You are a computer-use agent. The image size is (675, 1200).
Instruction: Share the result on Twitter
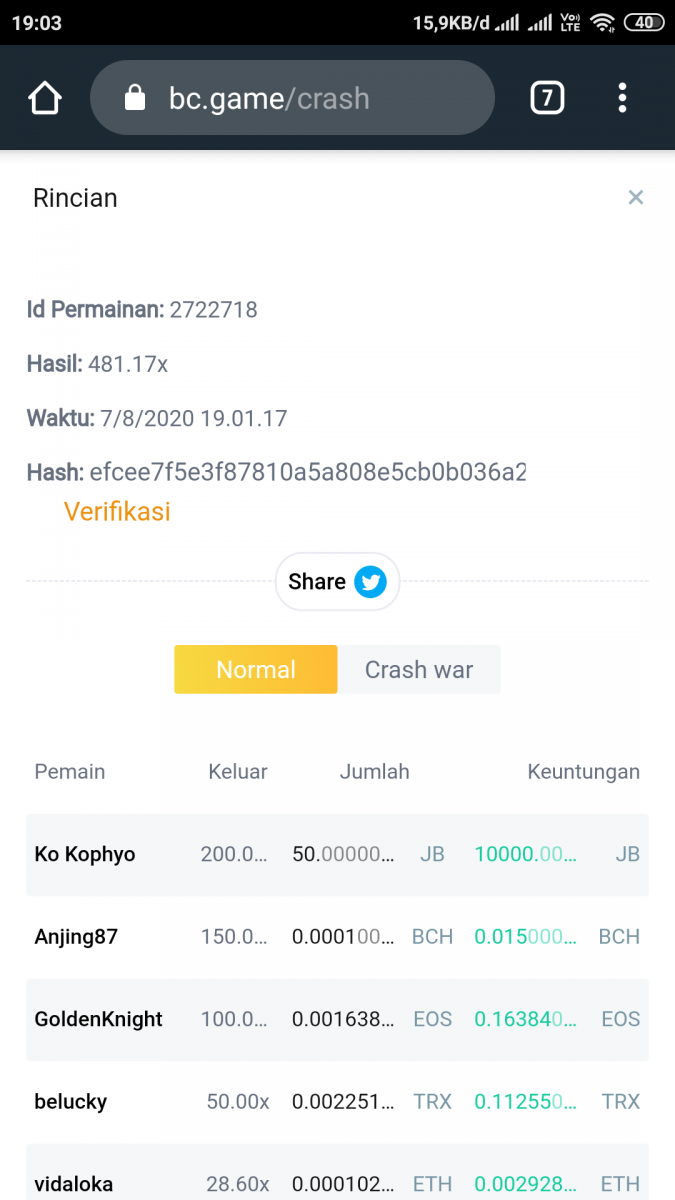click(x=337, y=582)
